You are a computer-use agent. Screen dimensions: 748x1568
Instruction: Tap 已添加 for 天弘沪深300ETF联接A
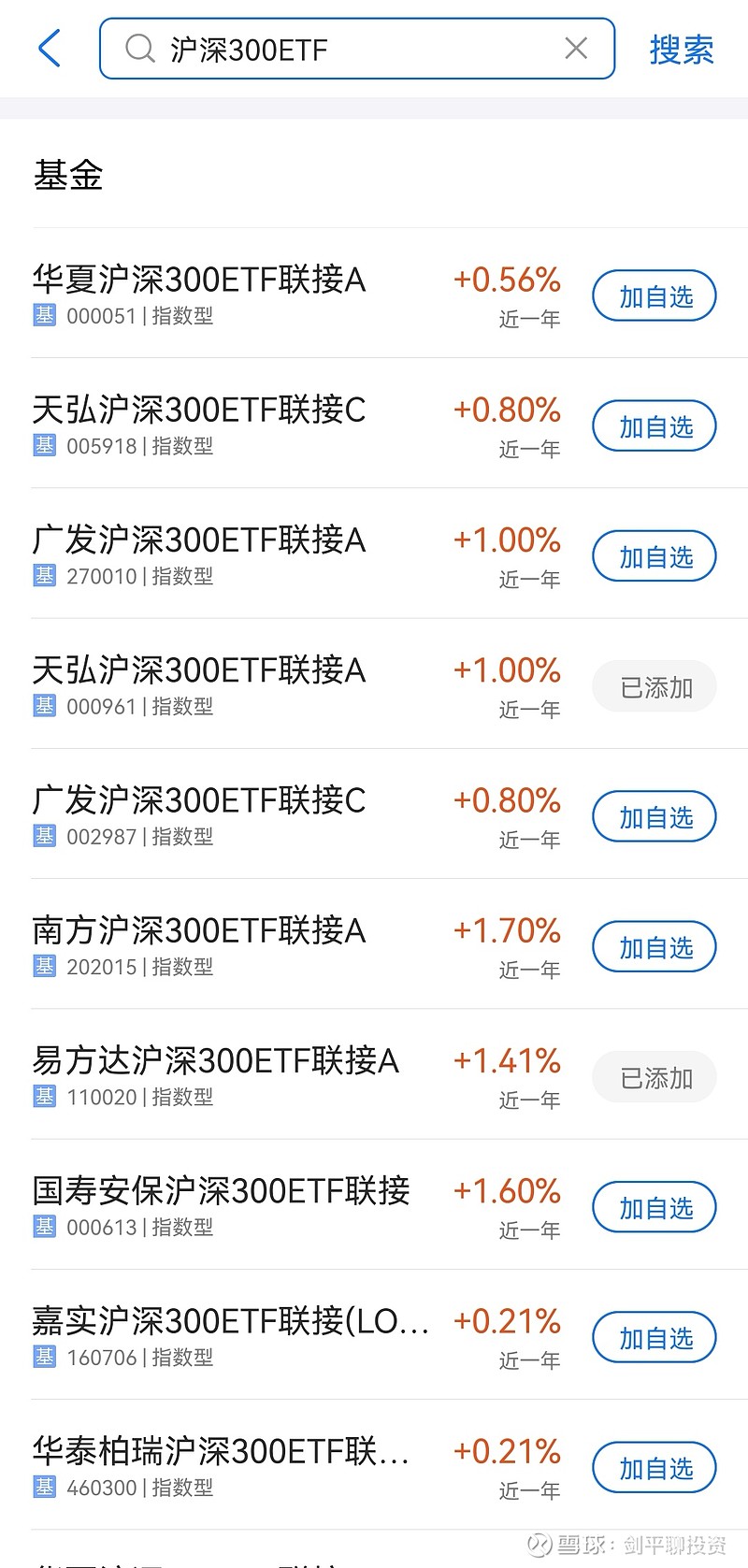[654, 685]
